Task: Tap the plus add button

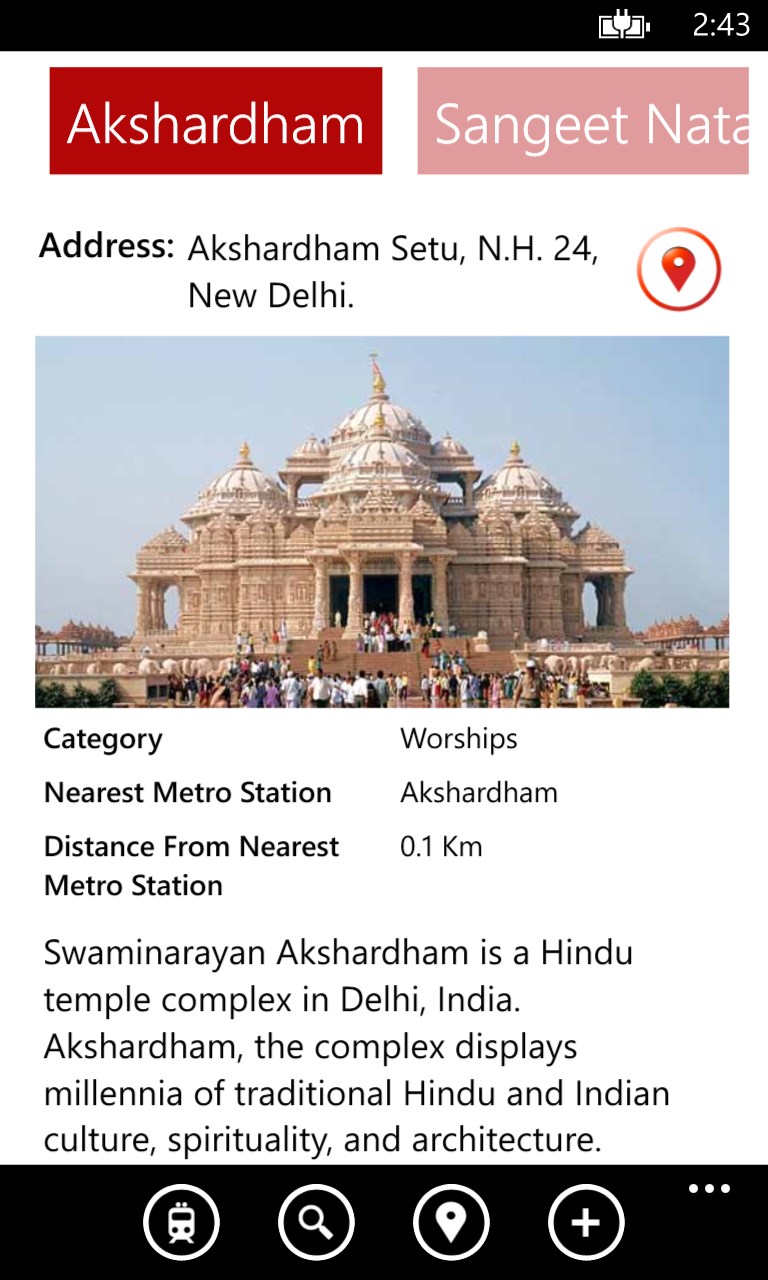Action: [x=586, y=1222]
